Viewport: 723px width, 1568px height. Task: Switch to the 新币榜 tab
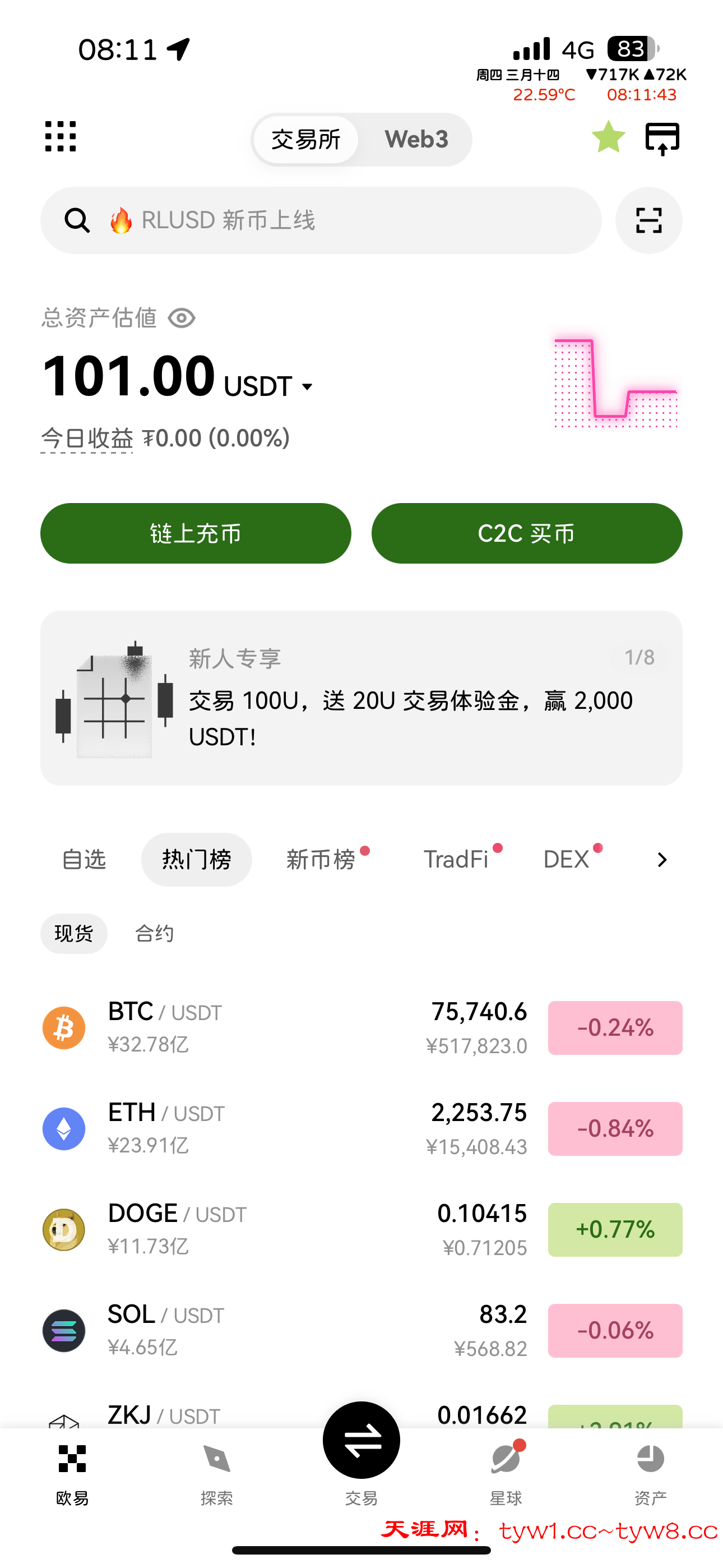click(321, 860)
